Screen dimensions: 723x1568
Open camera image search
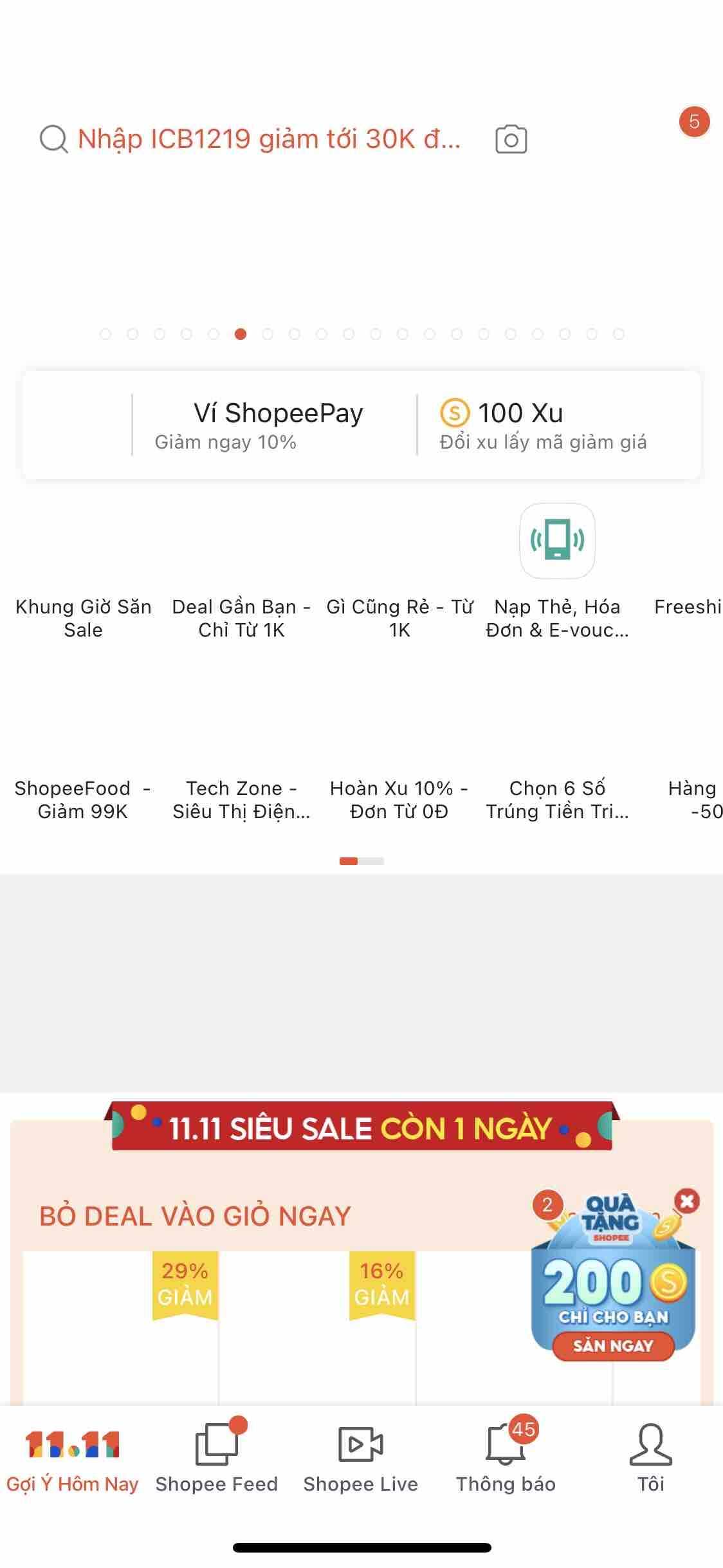point(511,139)
